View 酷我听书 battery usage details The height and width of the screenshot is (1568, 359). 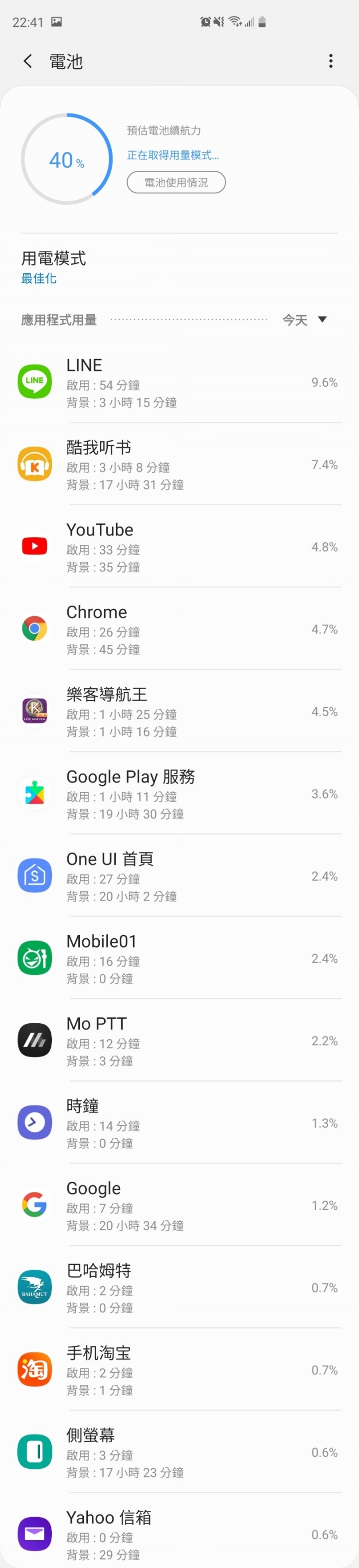tap(179, 465)
